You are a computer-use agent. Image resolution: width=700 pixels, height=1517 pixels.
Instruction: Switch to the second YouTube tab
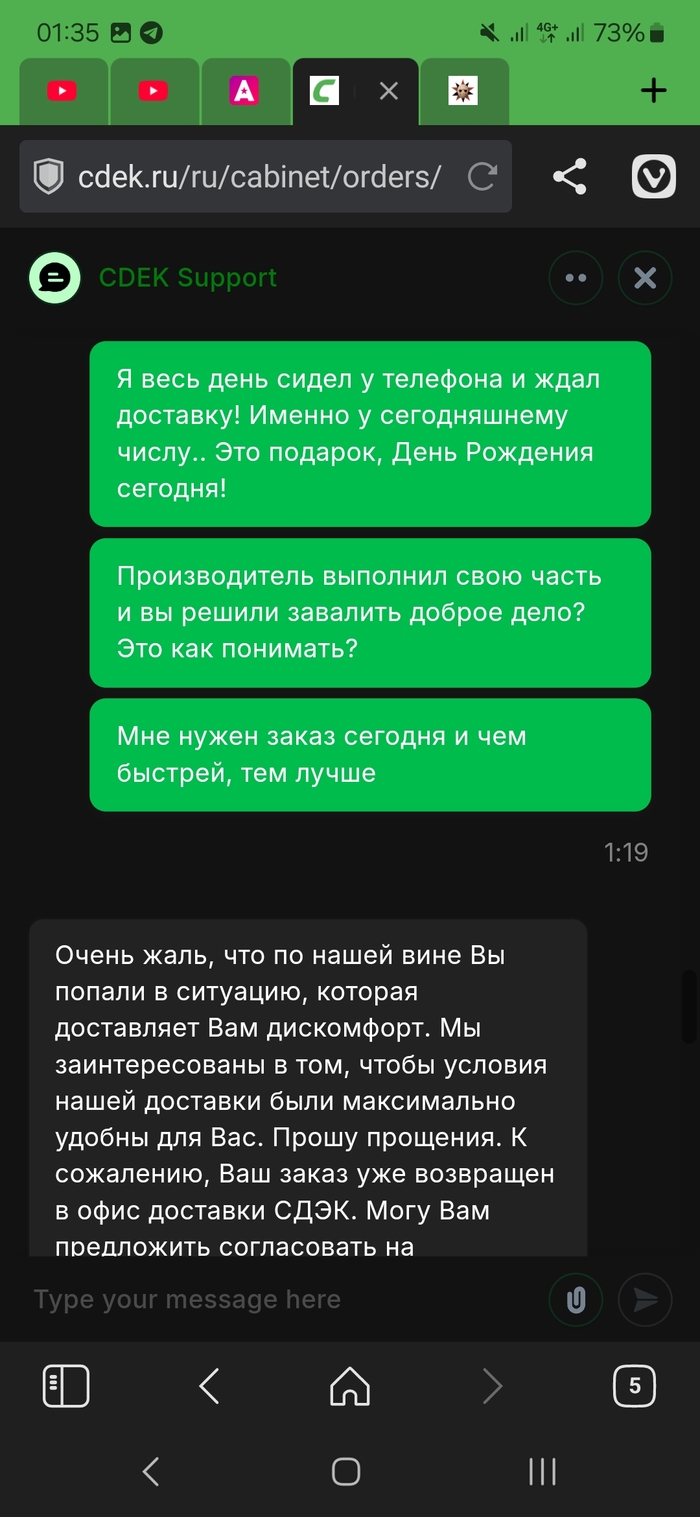tap(153, 91)
